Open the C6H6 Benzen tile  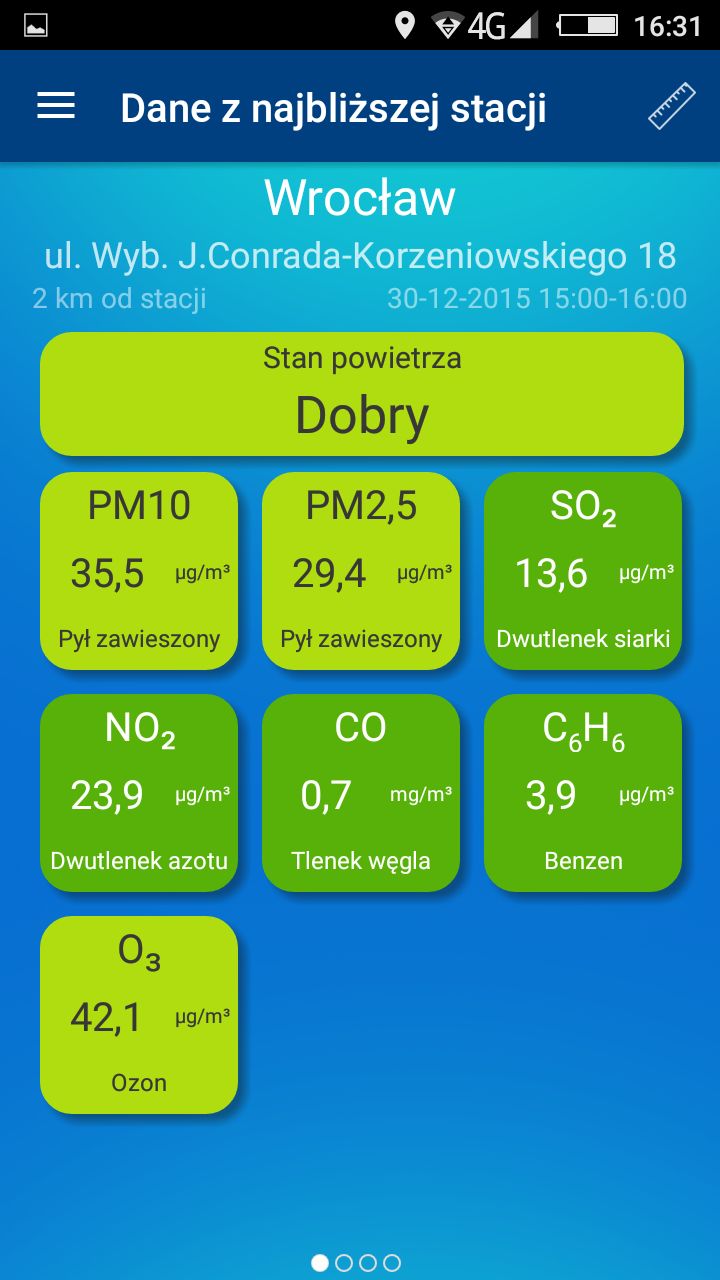(583, 792)
